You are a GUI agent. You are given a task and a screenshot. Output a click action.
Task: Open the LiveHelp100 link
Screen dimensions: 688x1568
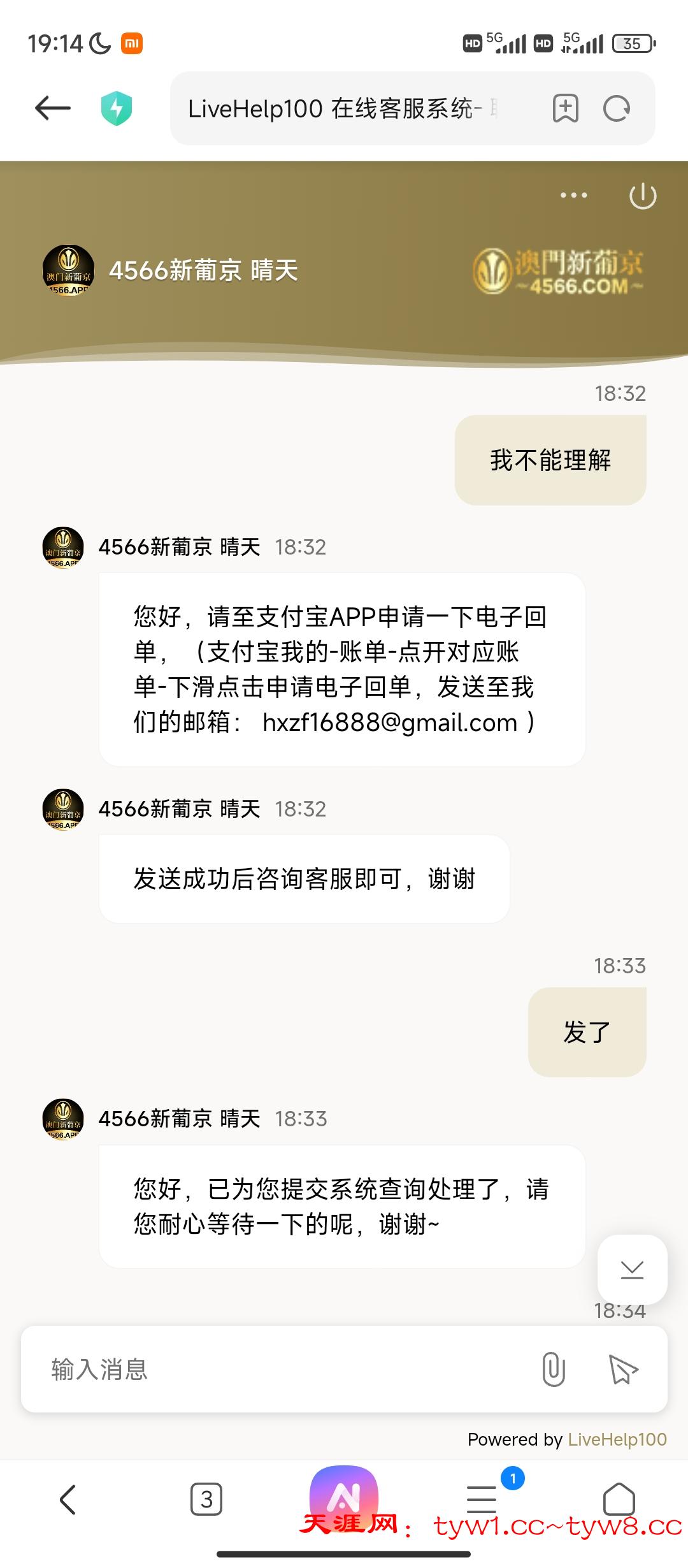point(617,1439)
